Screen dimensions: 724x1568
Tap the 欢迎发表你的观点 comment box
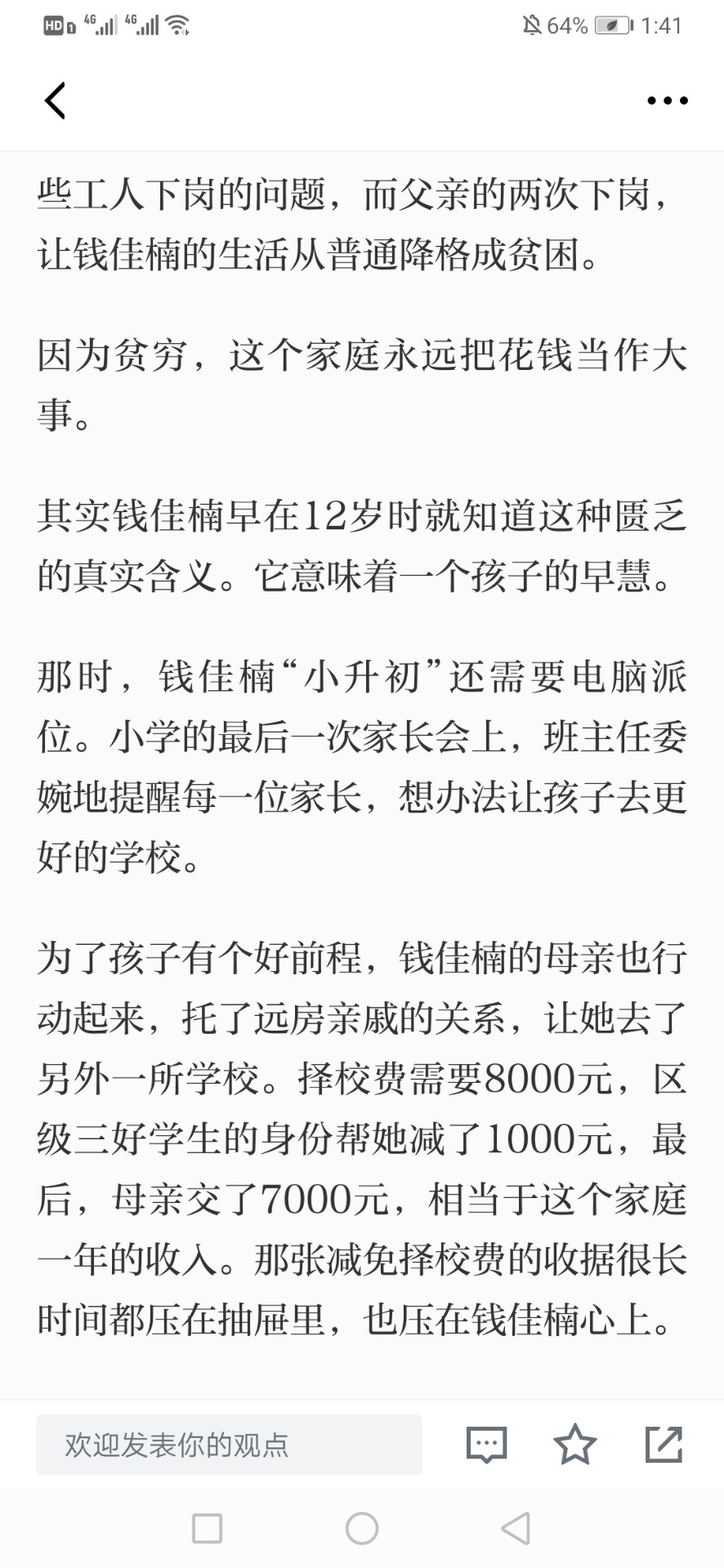pyautogui.click(x=229, y=1445)
